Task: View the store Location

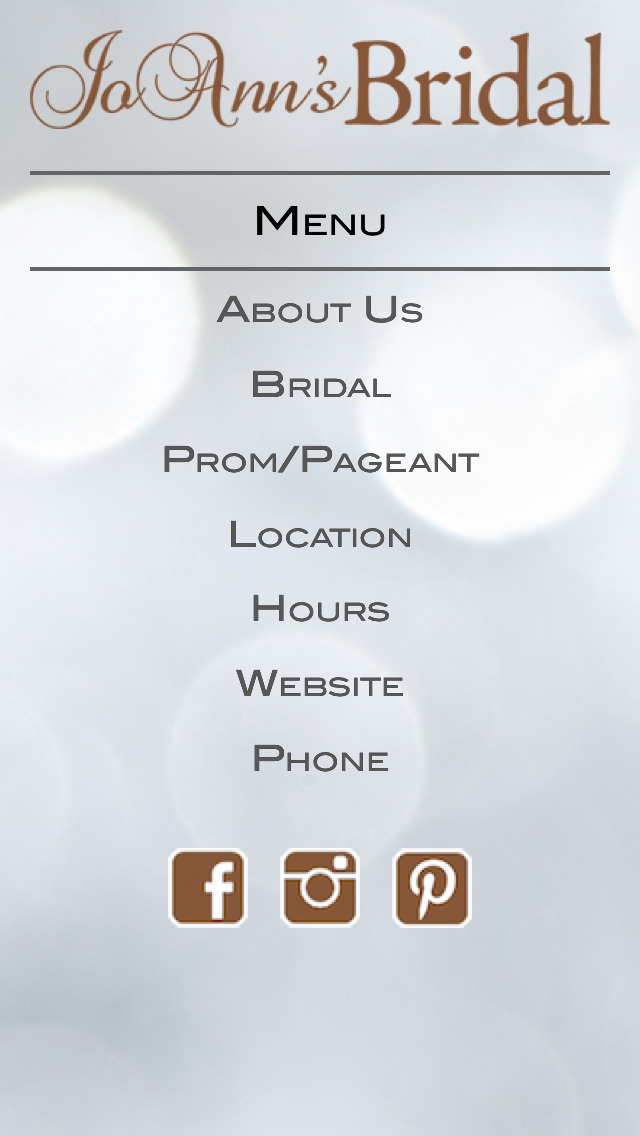Action: pyautogui.click(x=320, y=534)
